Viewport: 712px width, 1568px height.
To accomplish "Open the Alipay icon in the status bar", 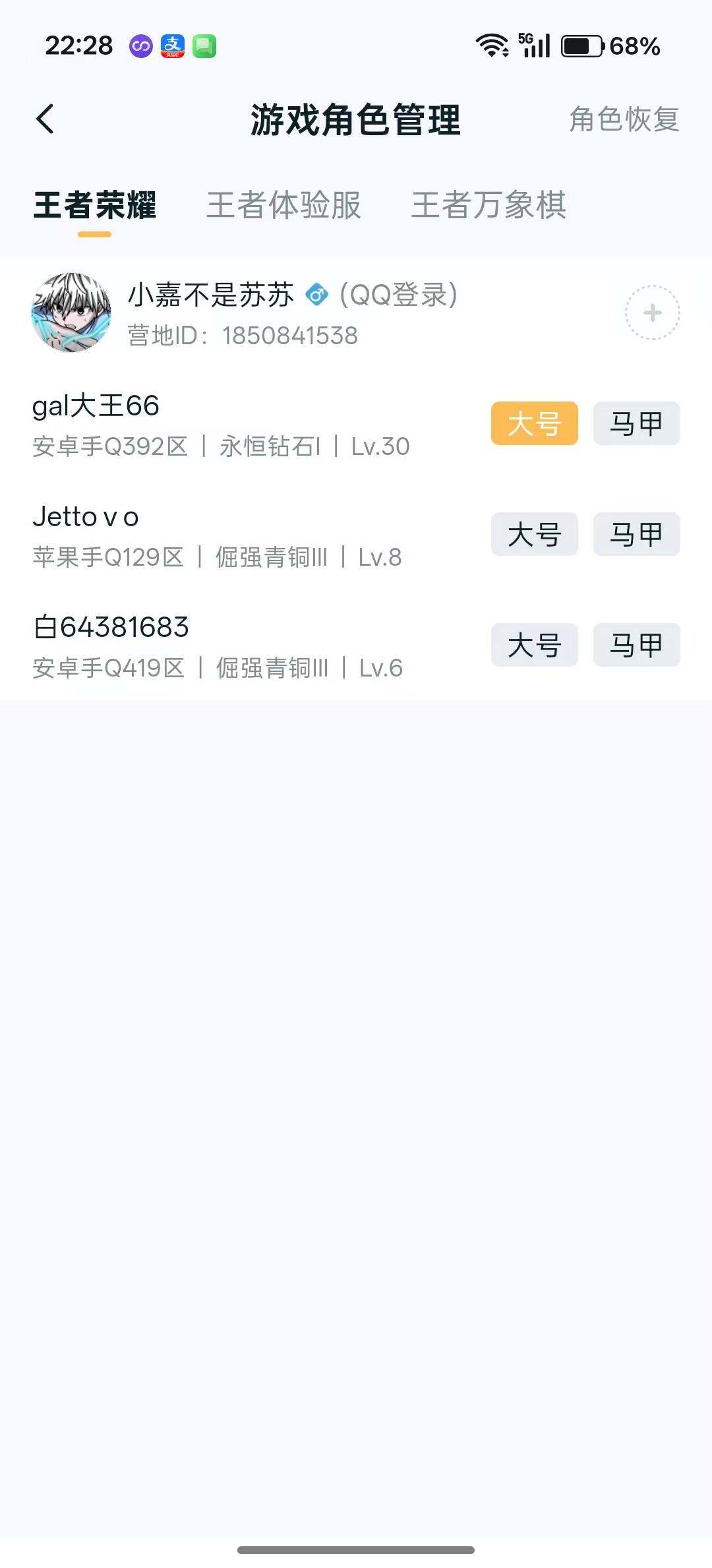I will tap(171, 46).
